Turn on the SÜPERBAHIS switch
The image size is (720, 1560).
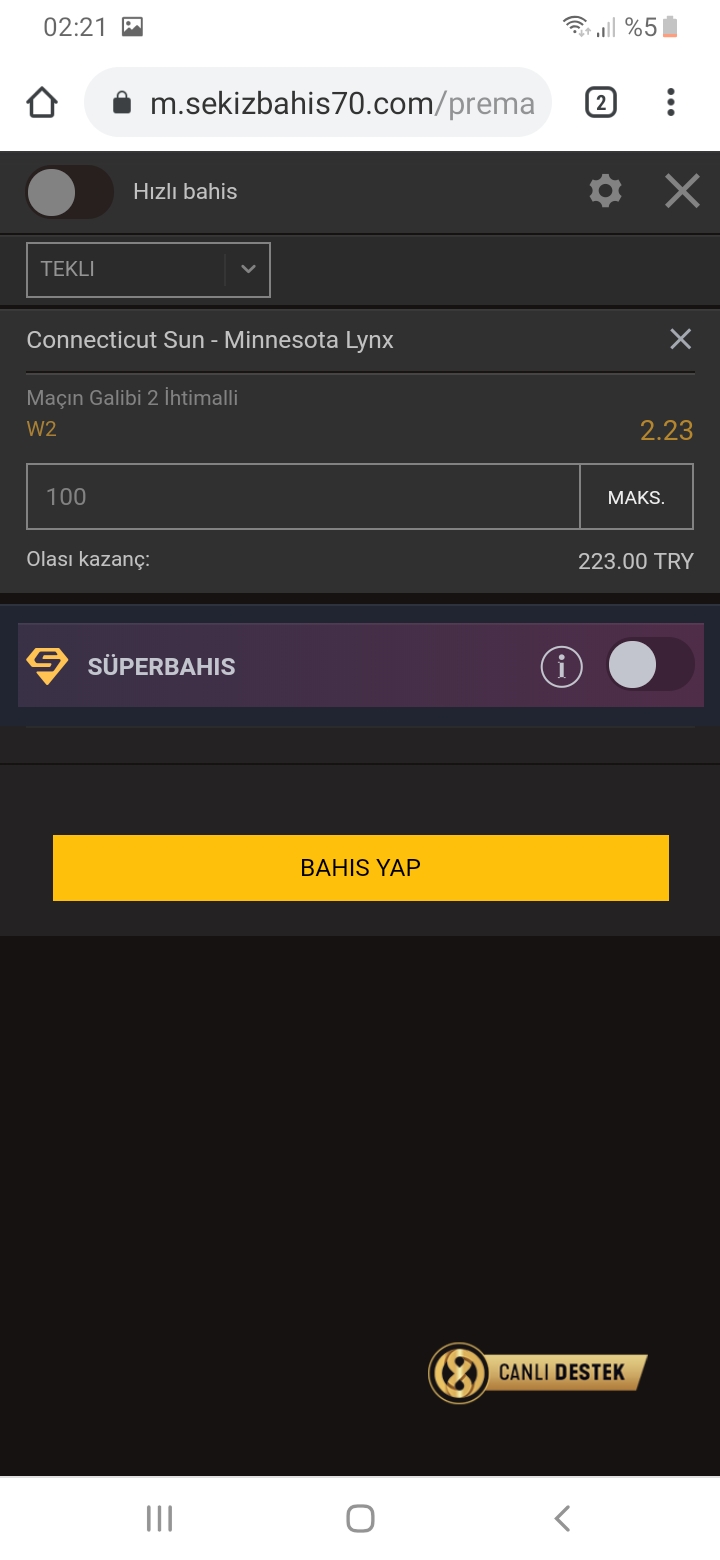650,665
